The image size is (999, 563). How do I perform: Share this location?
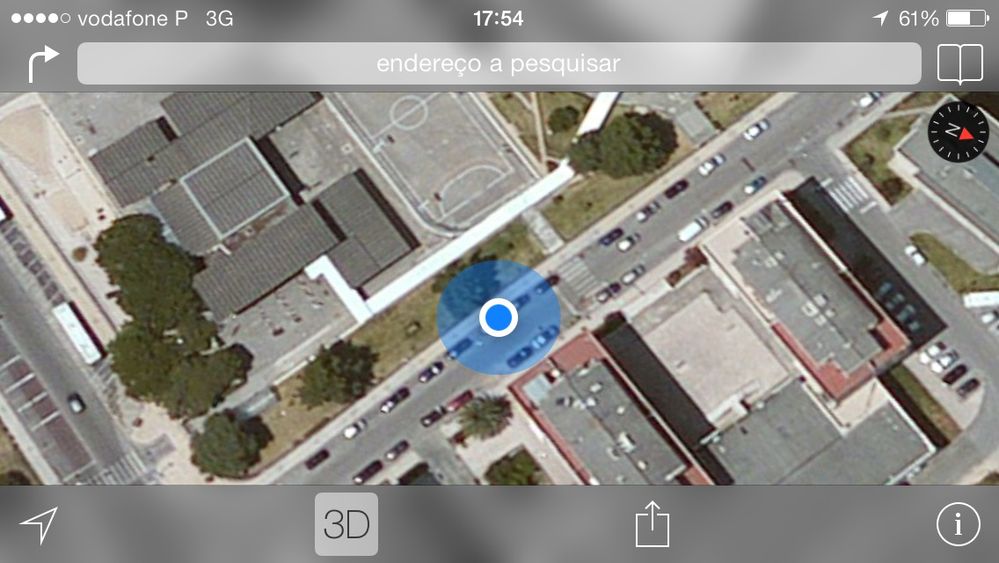coord(652,524)
